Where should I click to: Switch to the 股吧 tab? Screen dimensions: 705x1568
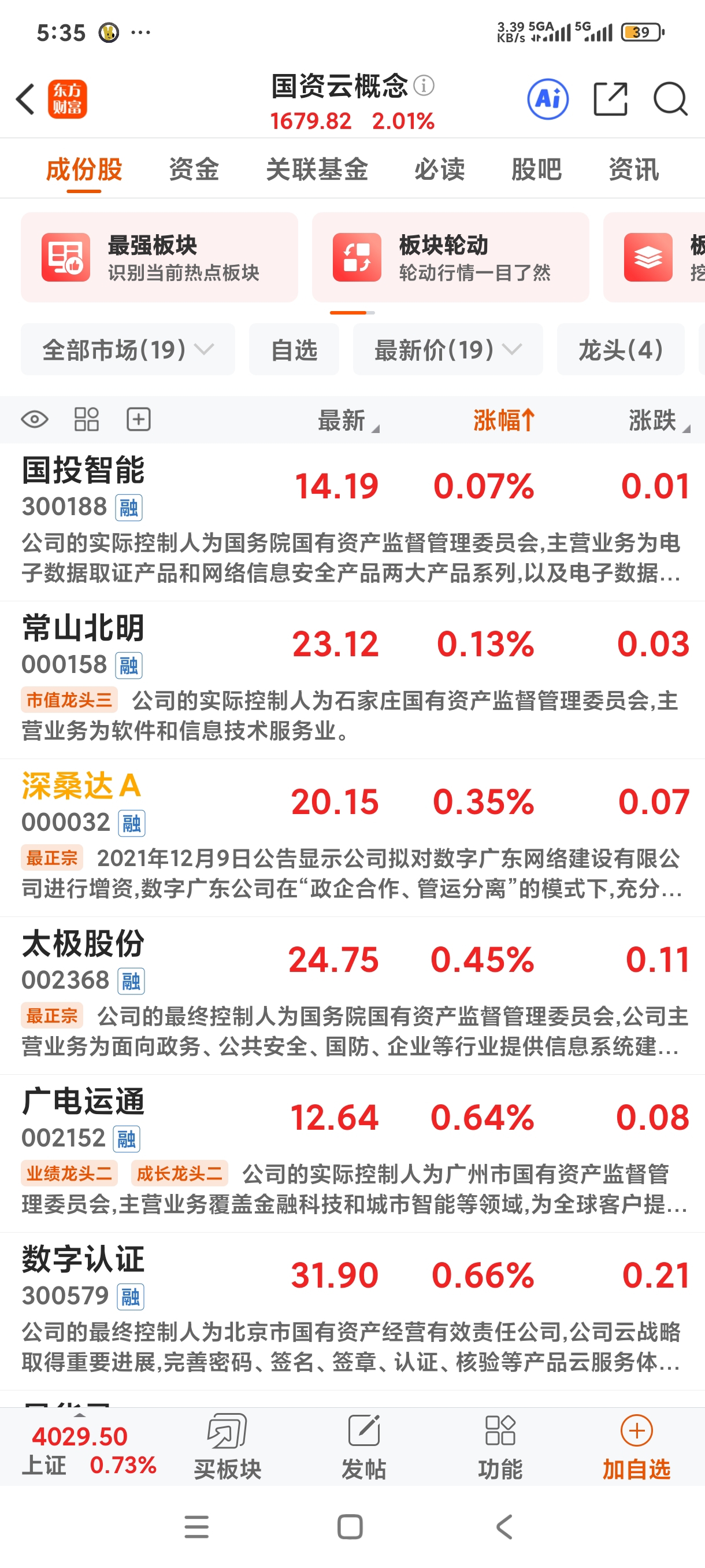(536, 169)
